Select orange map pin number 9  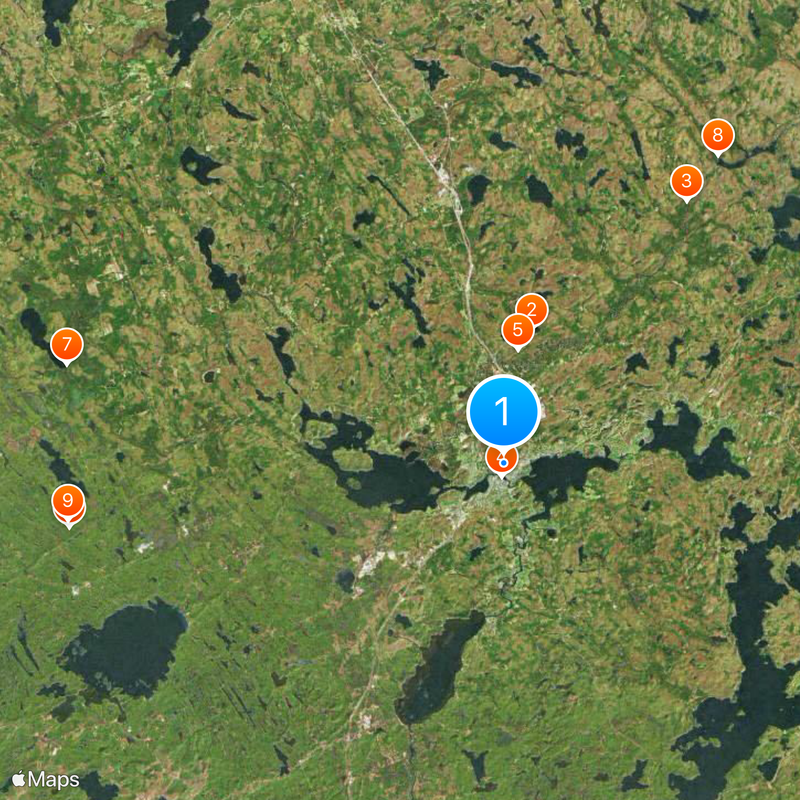click(x=68, y=500)
